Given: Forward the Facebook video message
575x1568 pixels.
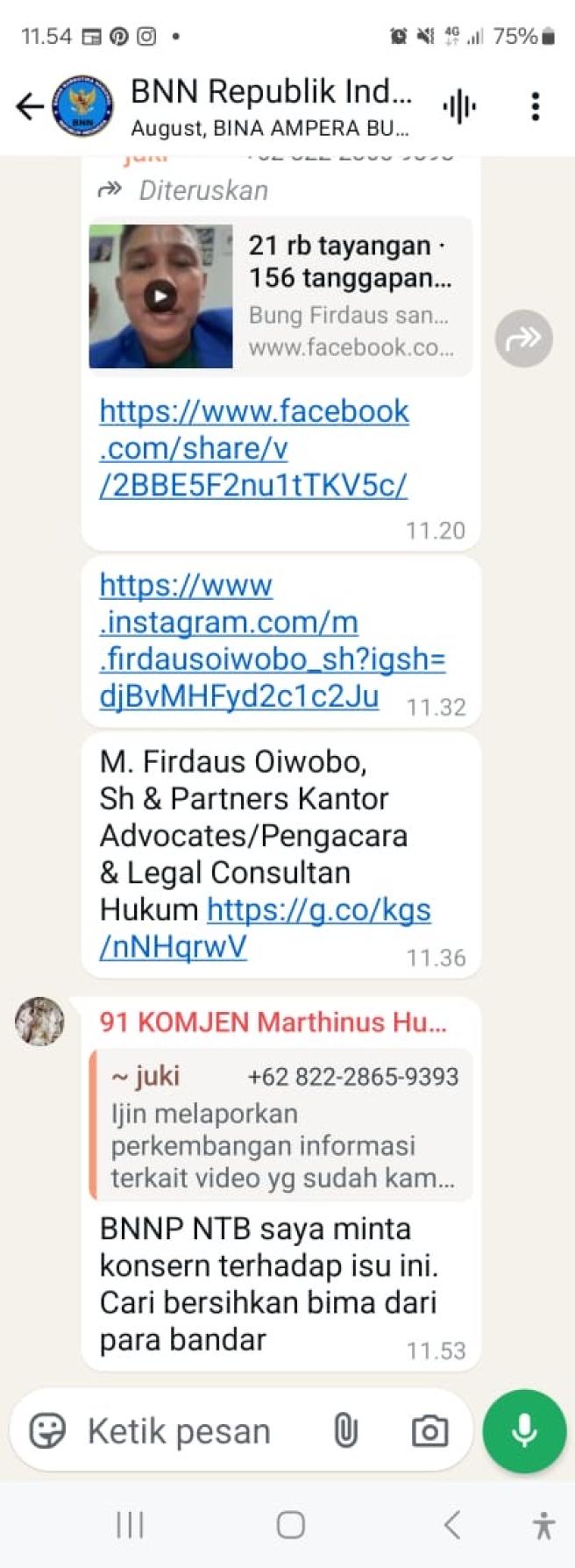Looking at the screenshot, I should click(x=523, y=338).
